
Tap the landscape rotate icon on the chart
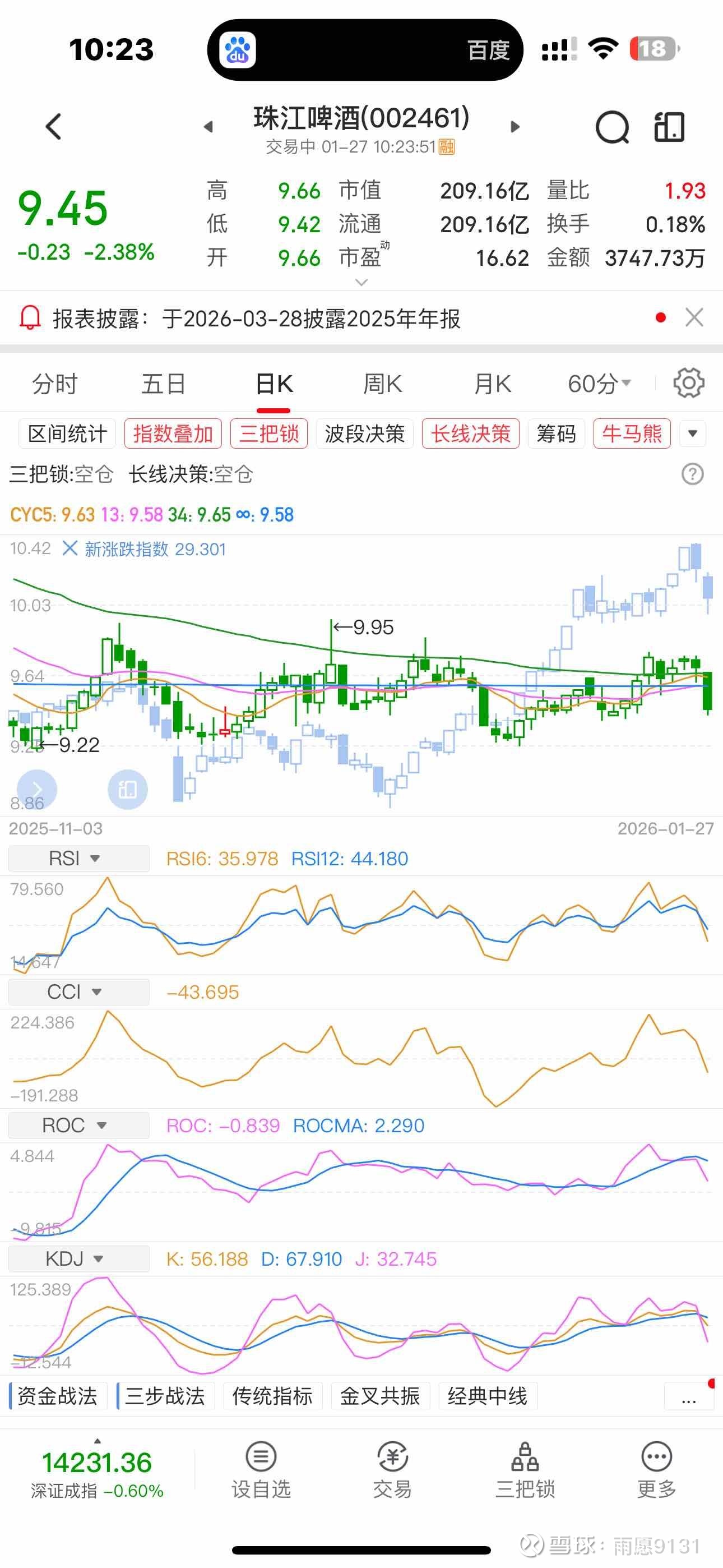(127, 789)
